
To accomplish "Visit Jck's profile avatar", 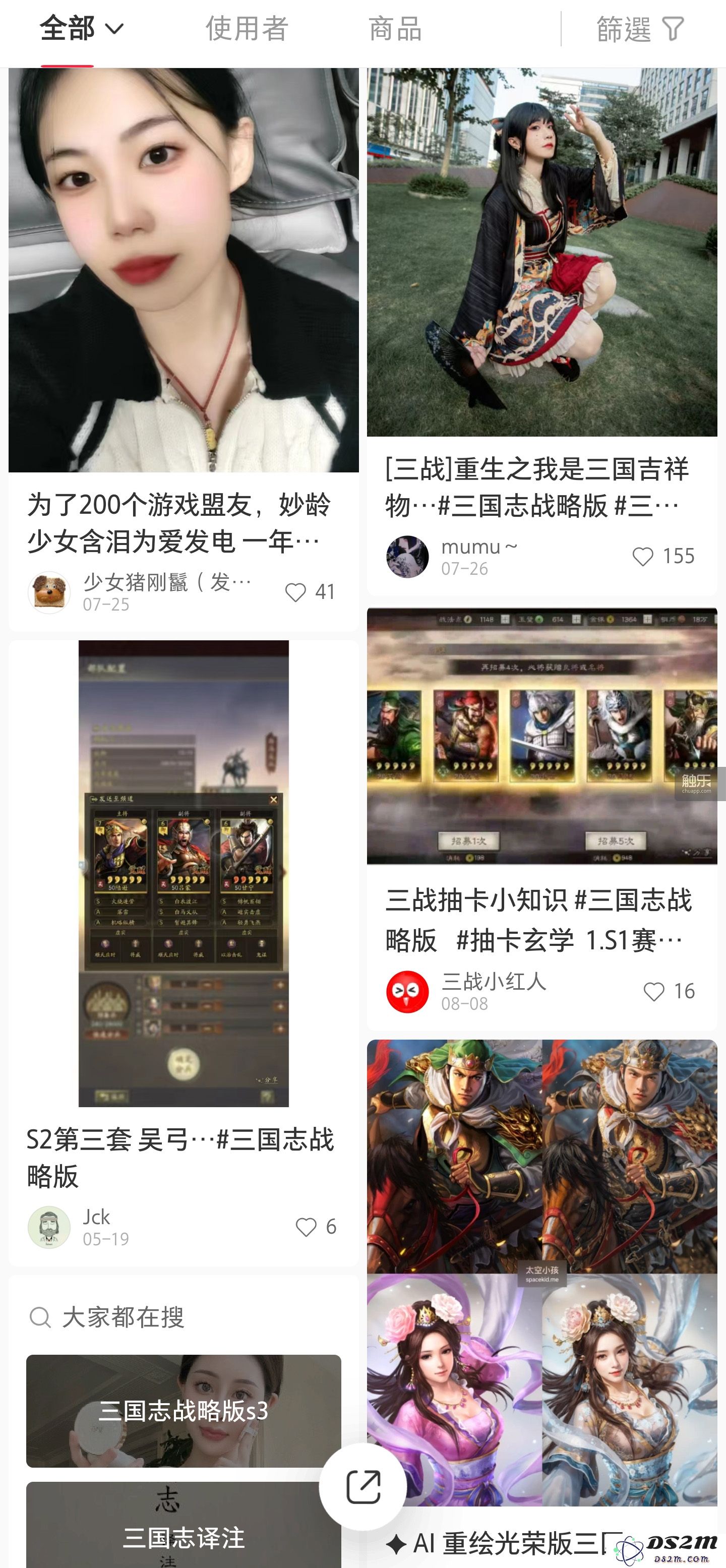I will [x=49, y=1227].
